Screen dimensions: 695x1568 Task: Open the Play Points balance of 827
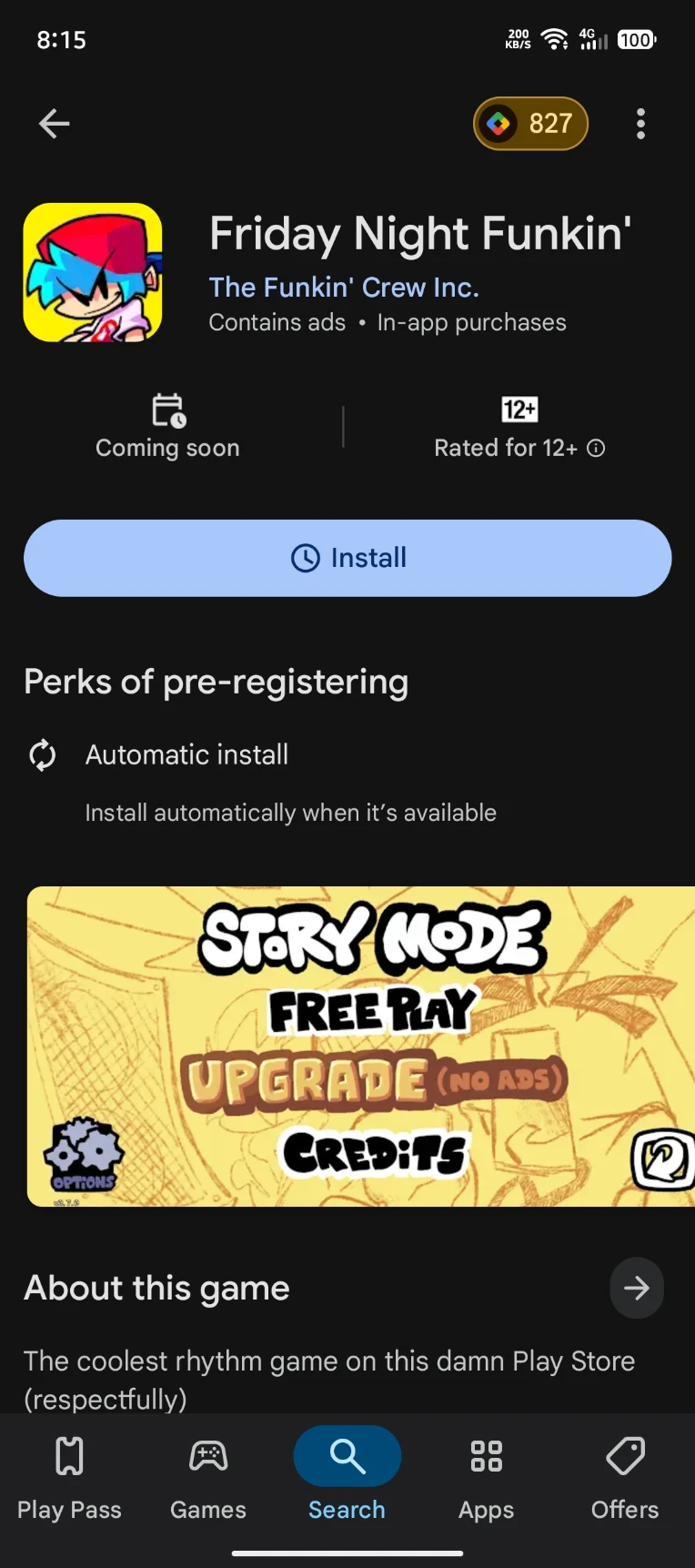click(530, 124)
